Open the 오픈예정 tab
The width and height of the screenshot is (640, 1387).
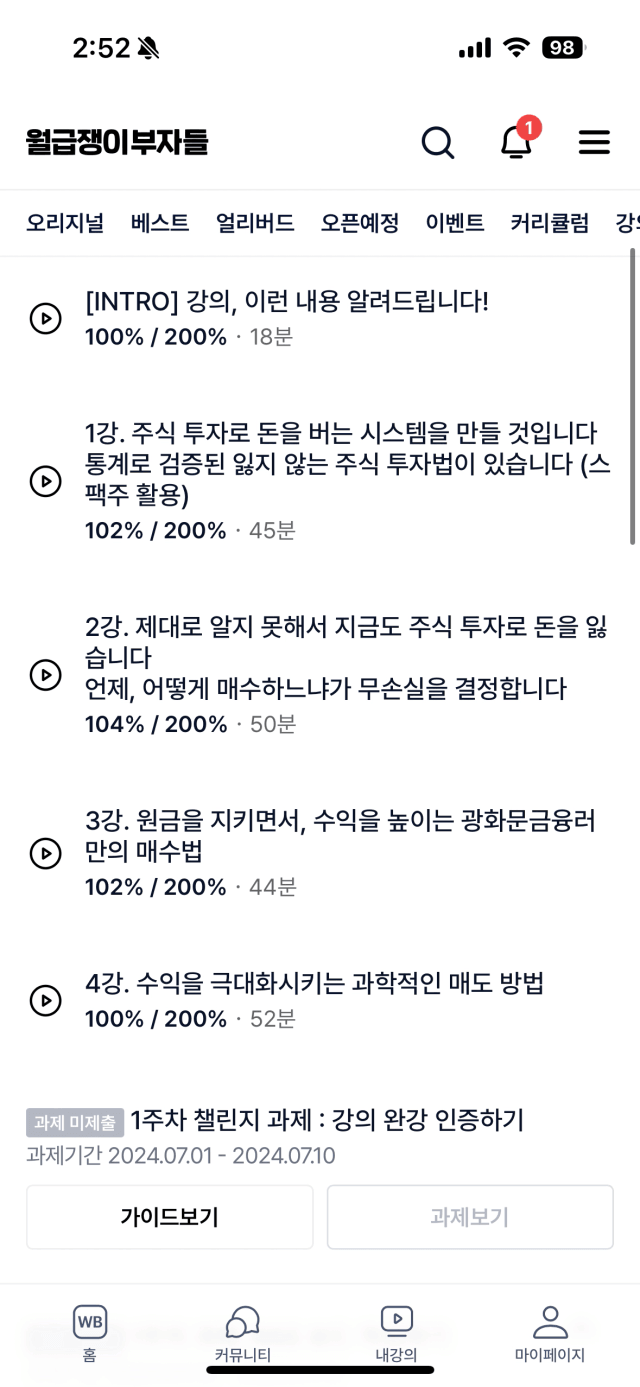click(360, 223)
